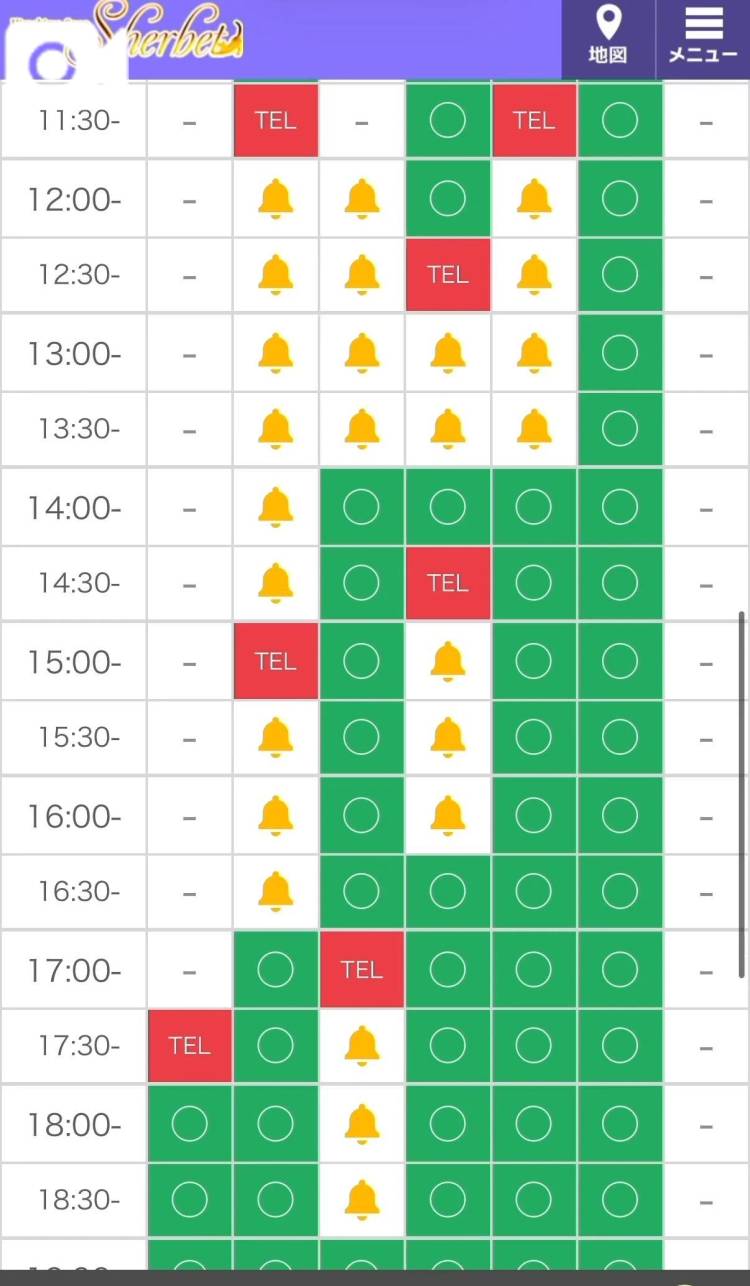
Task: Tap the bell in the 17:30 row
Action: (361, 1046)
